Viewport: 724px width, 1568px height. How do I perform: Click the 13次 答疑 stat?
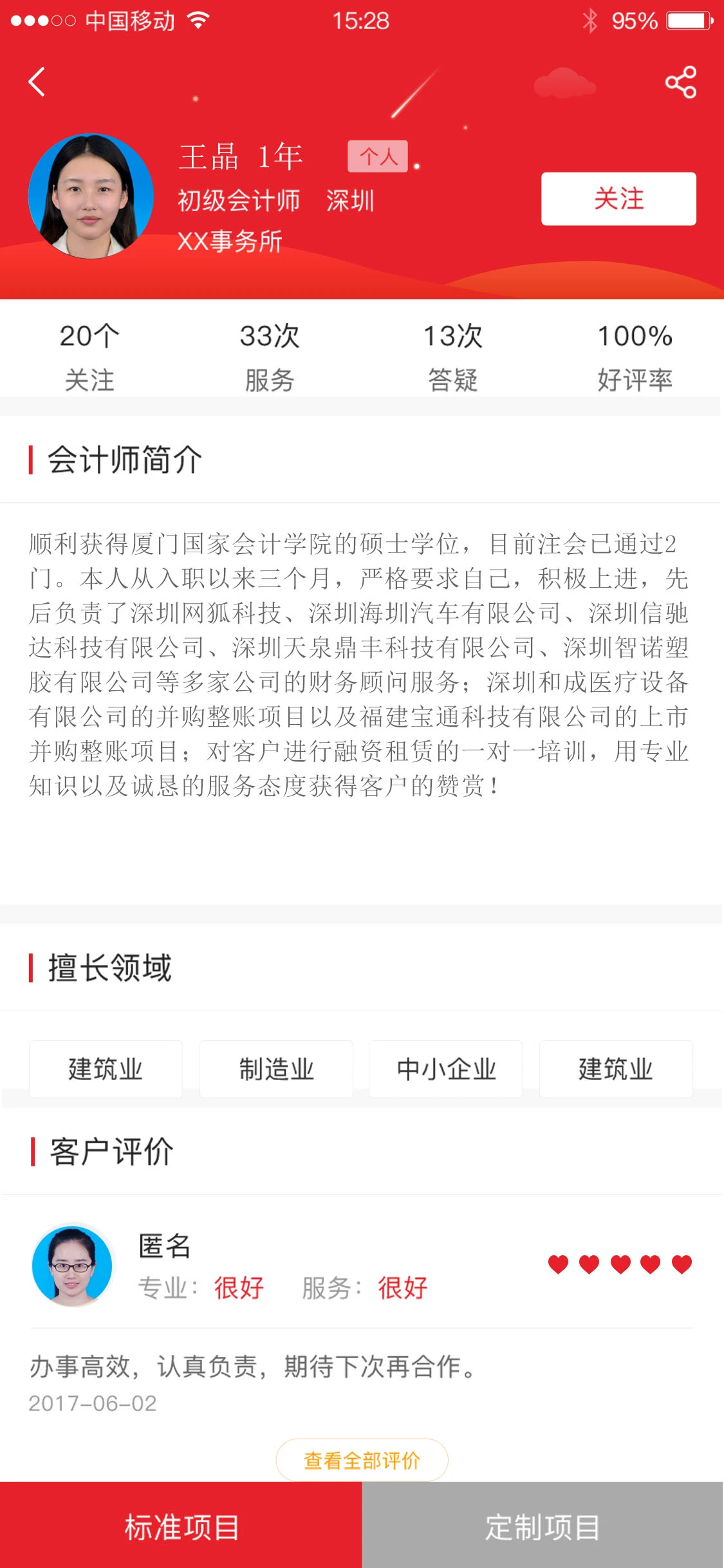click(452, 354)
